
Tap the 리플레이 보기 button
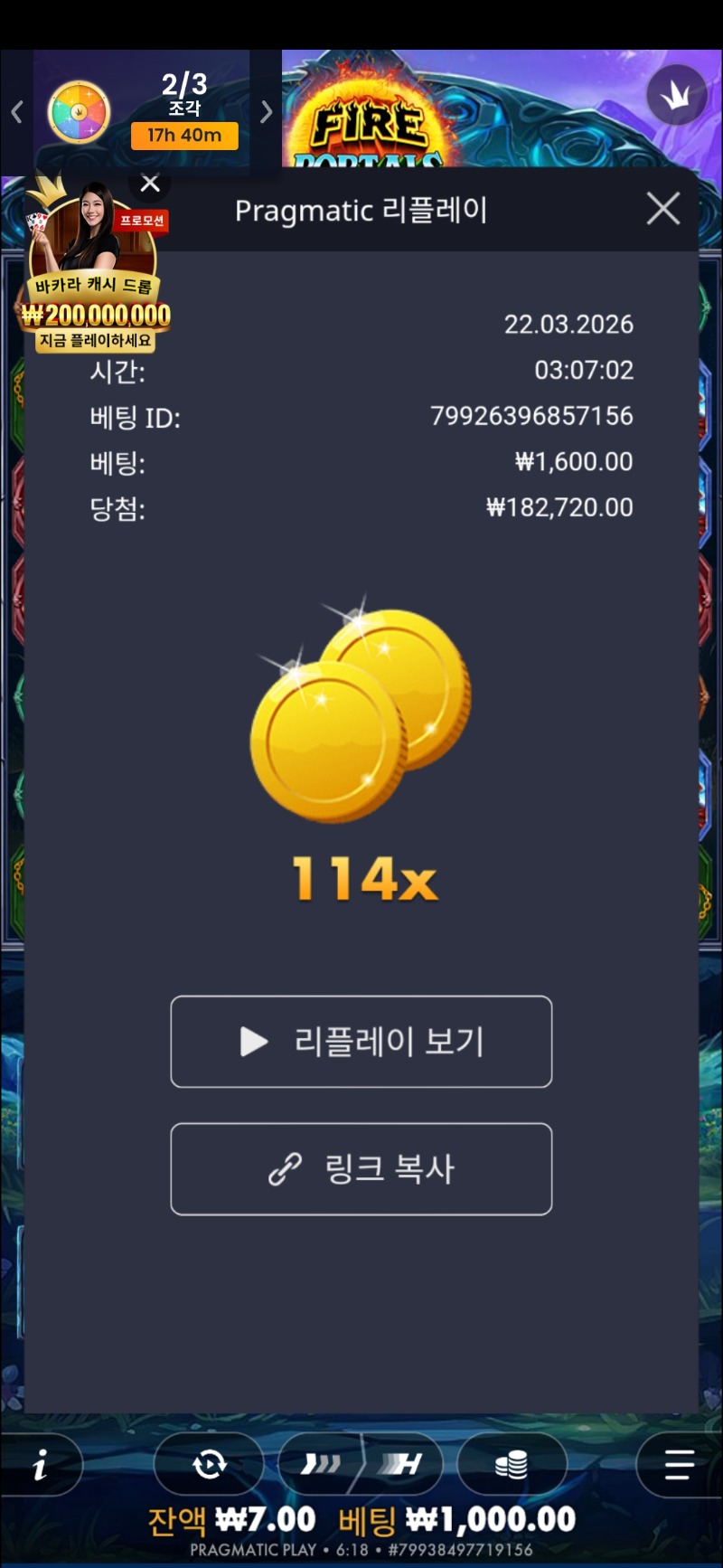[361, 1042]
